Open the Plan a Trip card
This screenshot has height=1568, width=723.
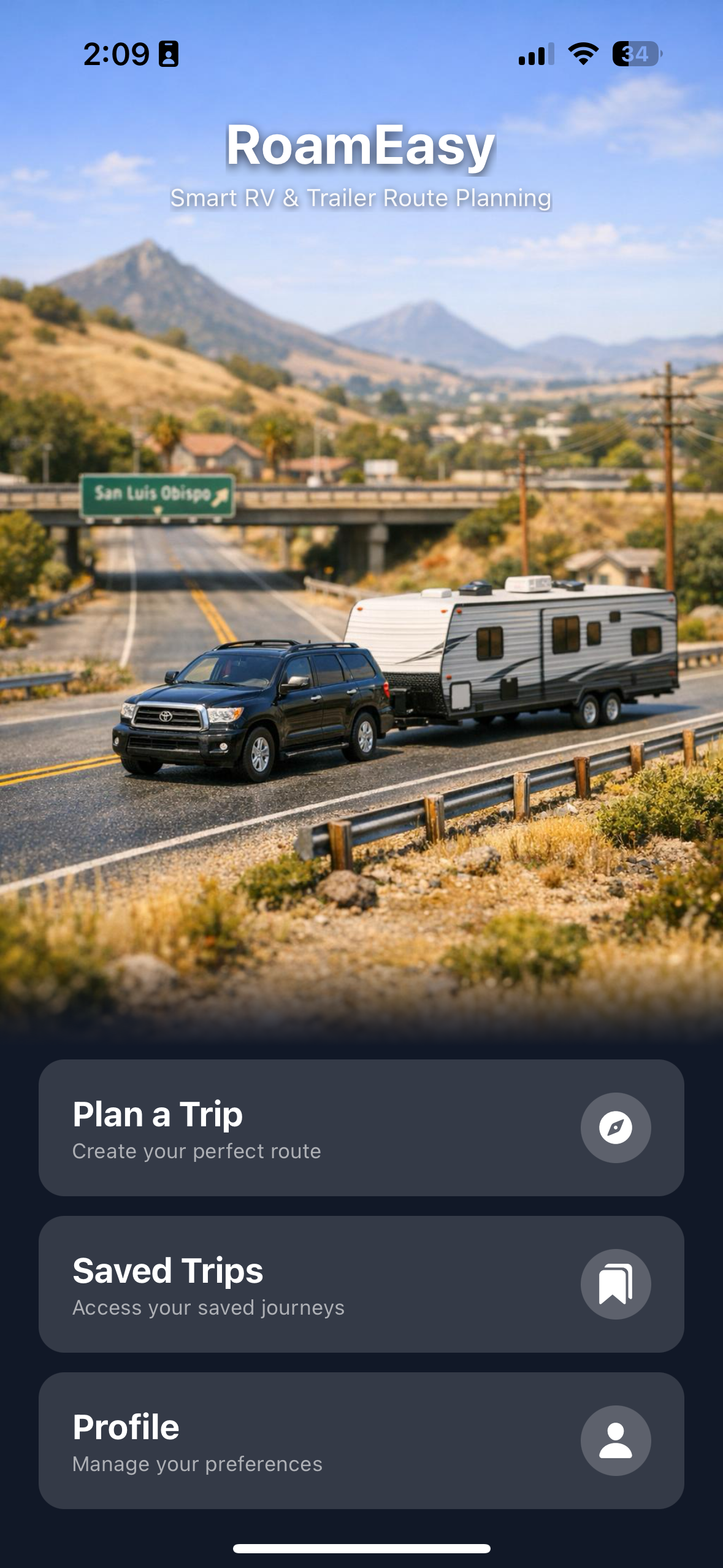click(361, 1128)
